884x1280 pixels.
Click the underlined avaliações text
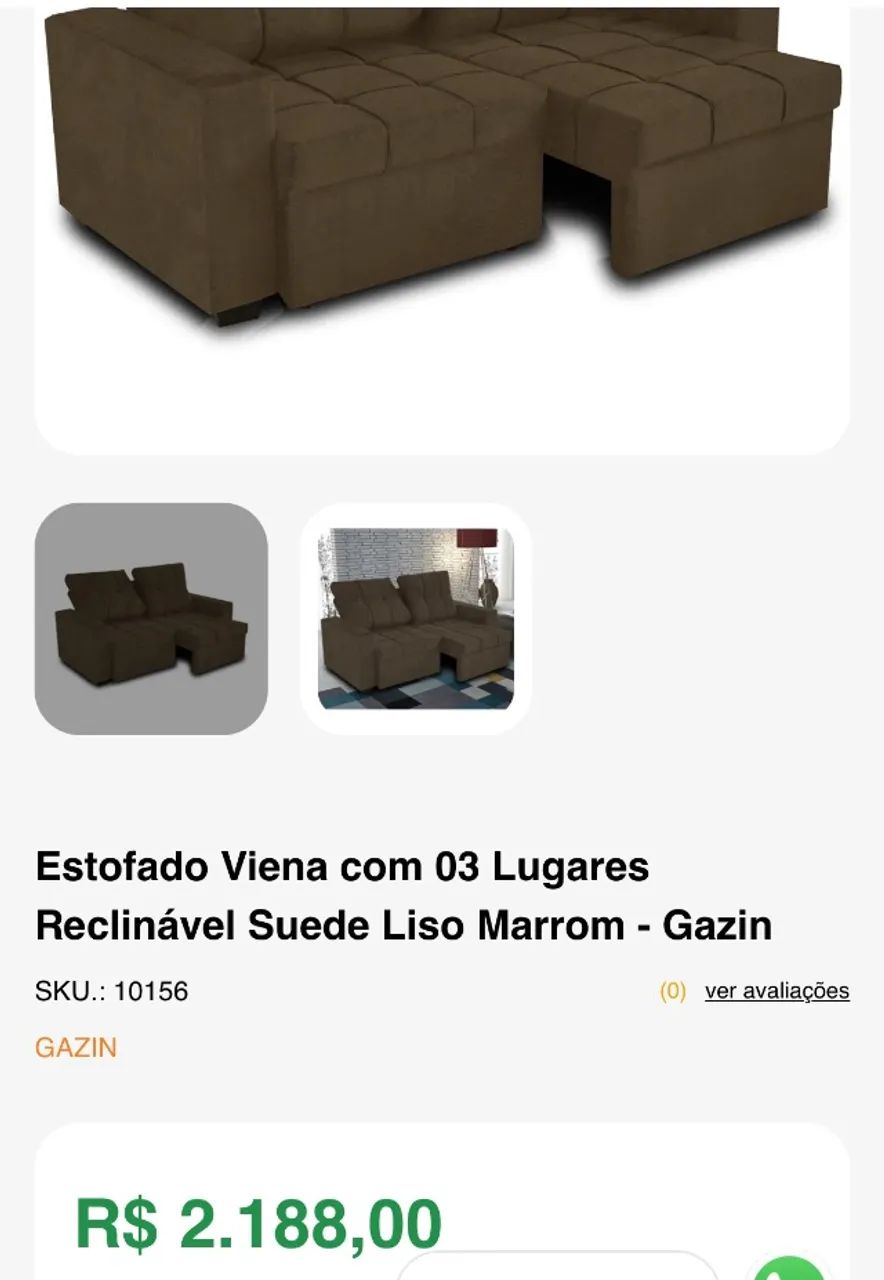777,991
